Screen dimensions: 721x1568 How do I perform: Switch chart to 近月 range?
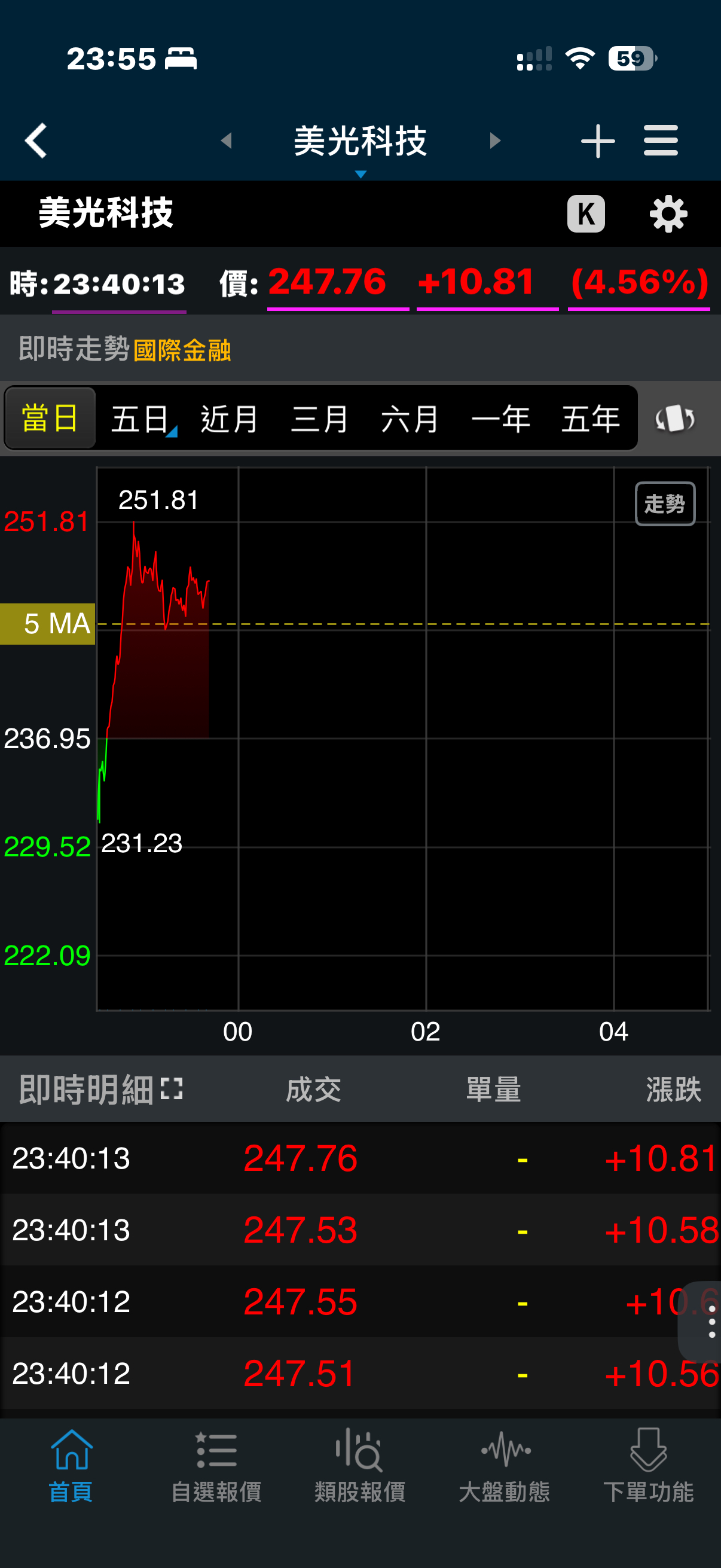(x=230, y=419)
